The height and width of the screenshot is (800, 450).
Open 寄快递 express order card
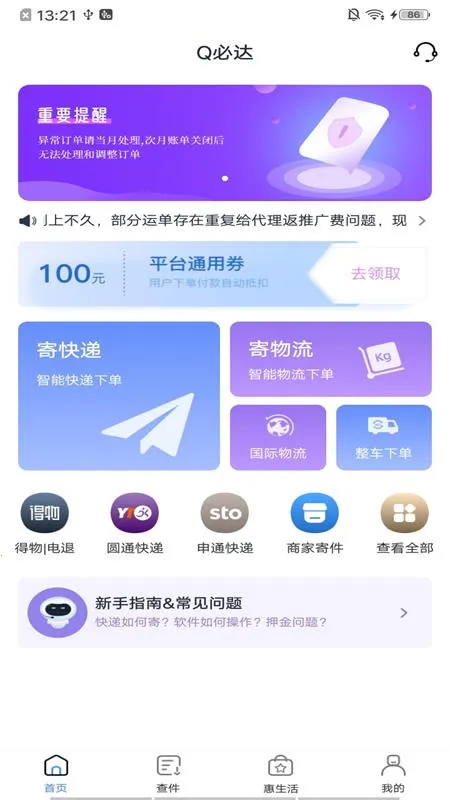click(x=119, y=396)
